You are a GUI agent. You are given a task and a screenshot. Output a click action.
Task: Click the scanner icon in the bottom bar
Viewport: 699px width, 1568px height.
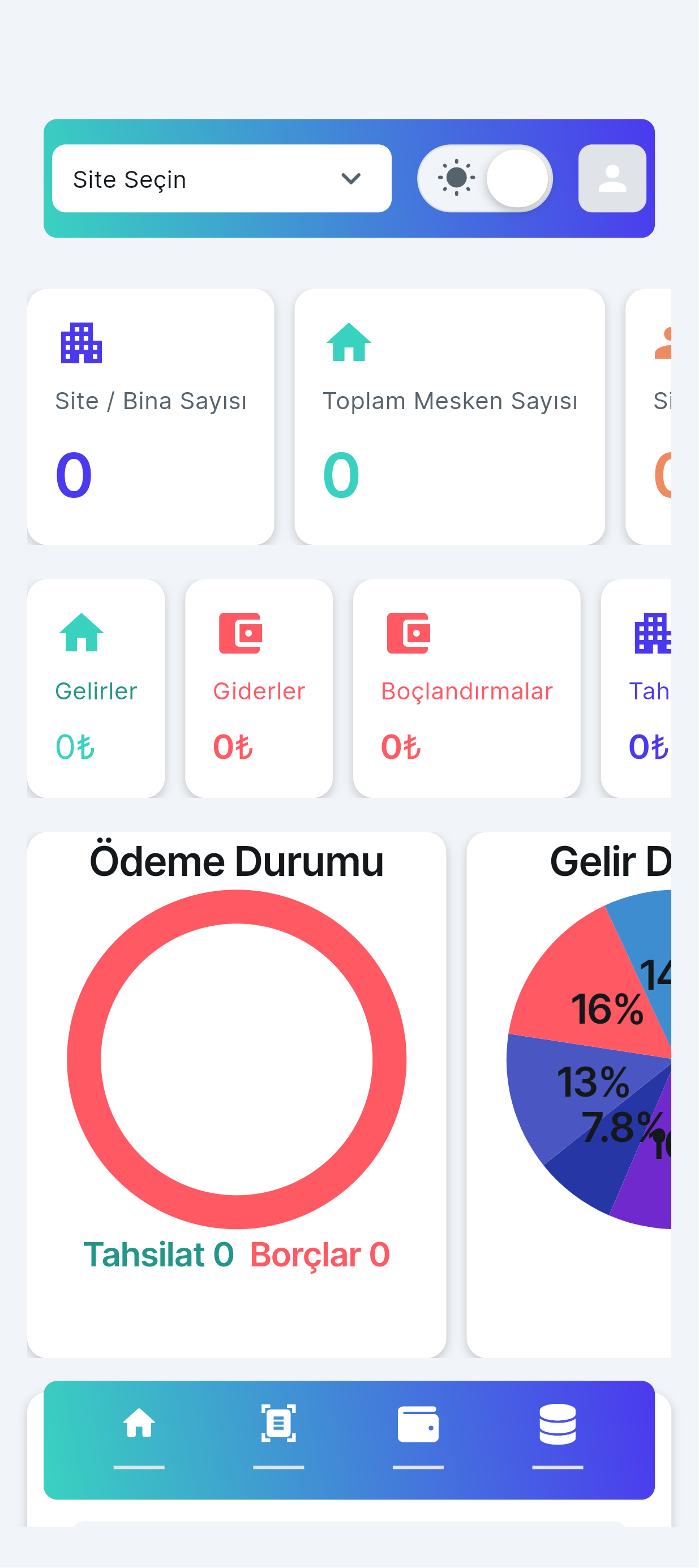(278, 1423)
